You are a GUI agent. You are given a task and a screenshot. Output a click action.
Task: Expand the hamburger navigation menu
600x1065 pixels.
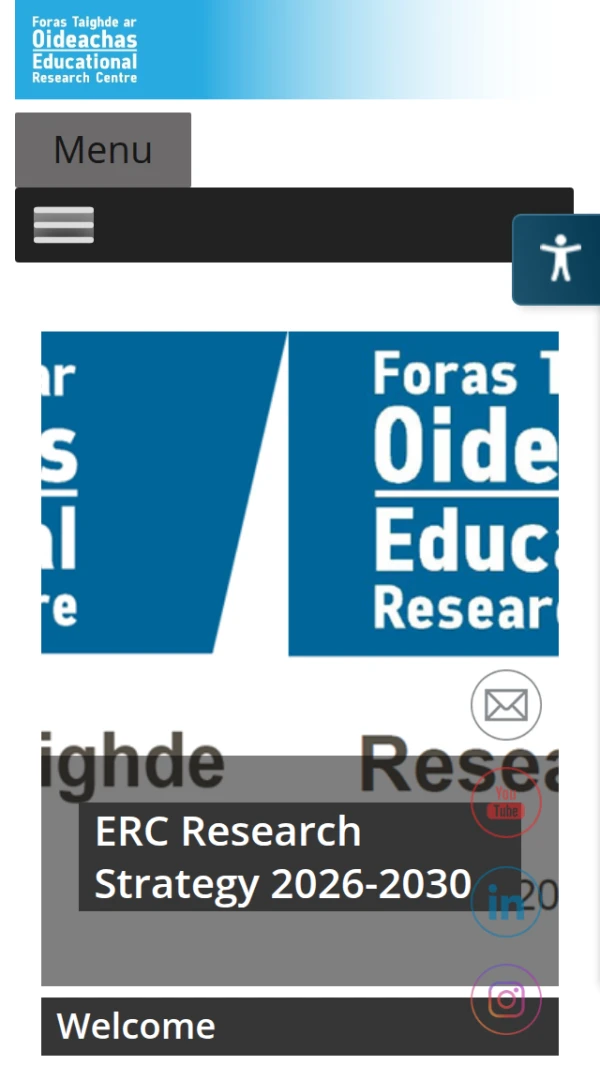[64, 225]
